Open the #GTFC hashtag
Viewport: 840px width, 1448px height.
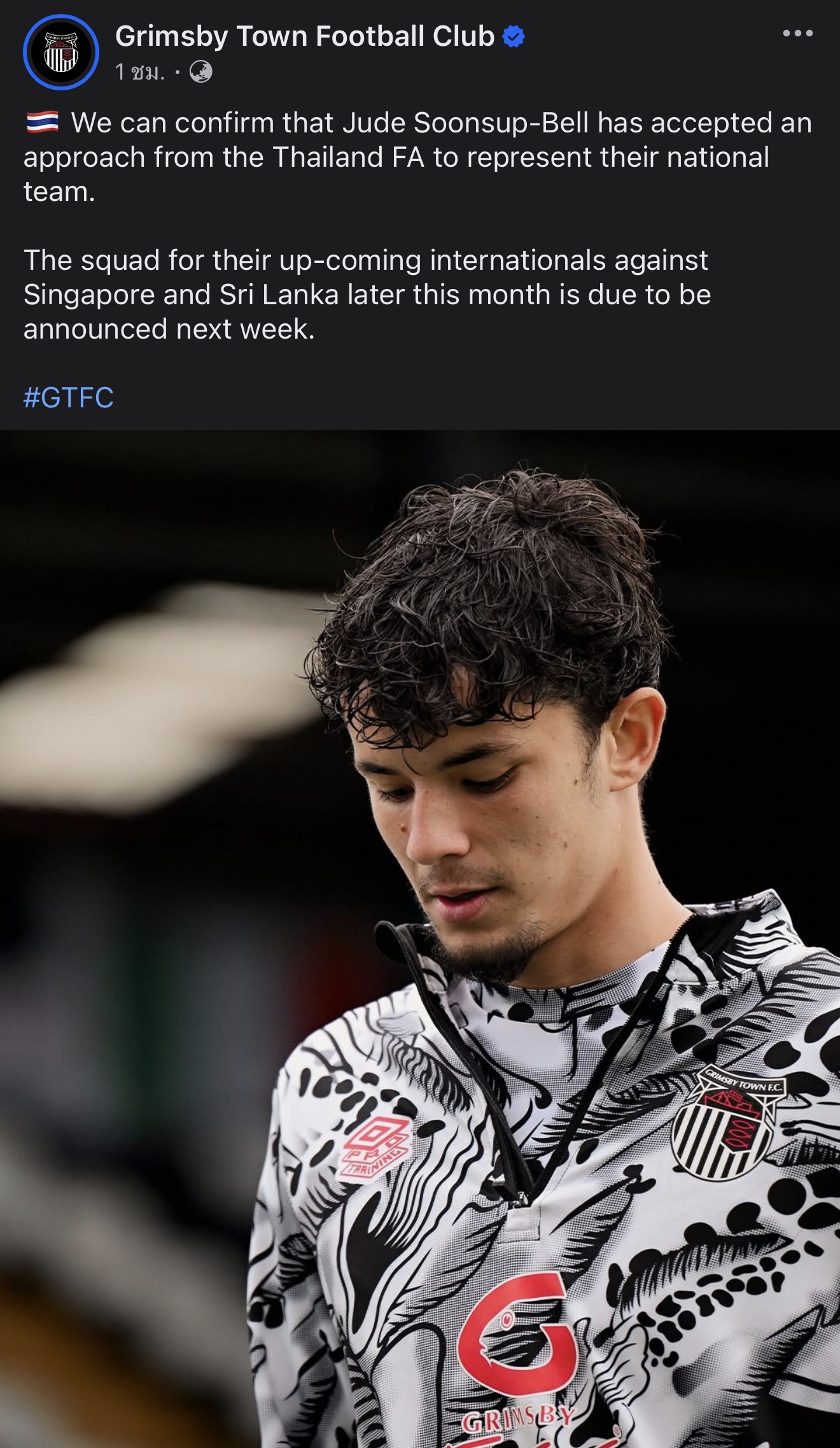[x=69, y=398]
